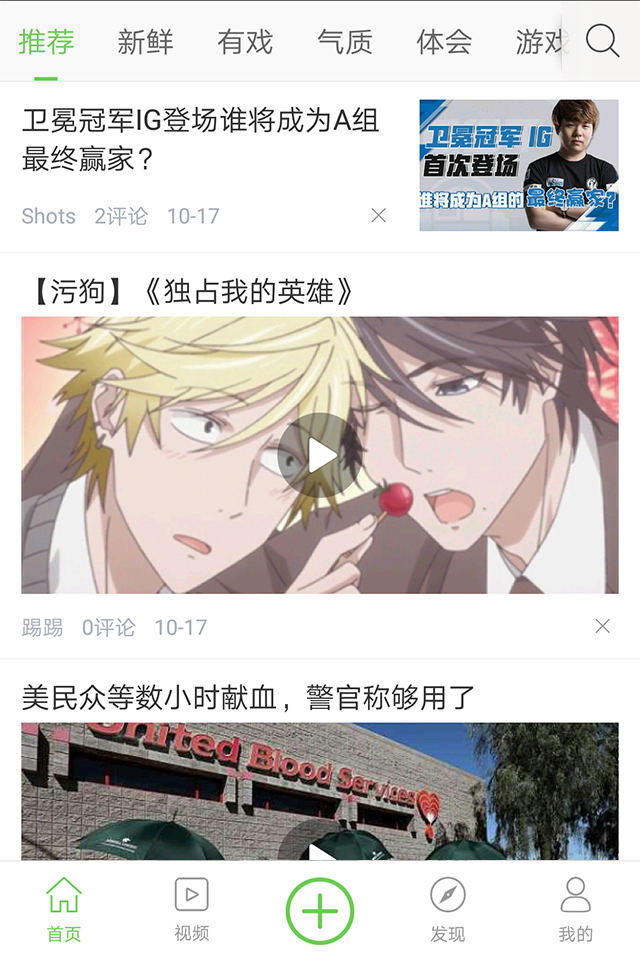Switch to the 气质 tab
This screenshot has width=640, height=960.
pyautogui.click(x=345, y=42)
